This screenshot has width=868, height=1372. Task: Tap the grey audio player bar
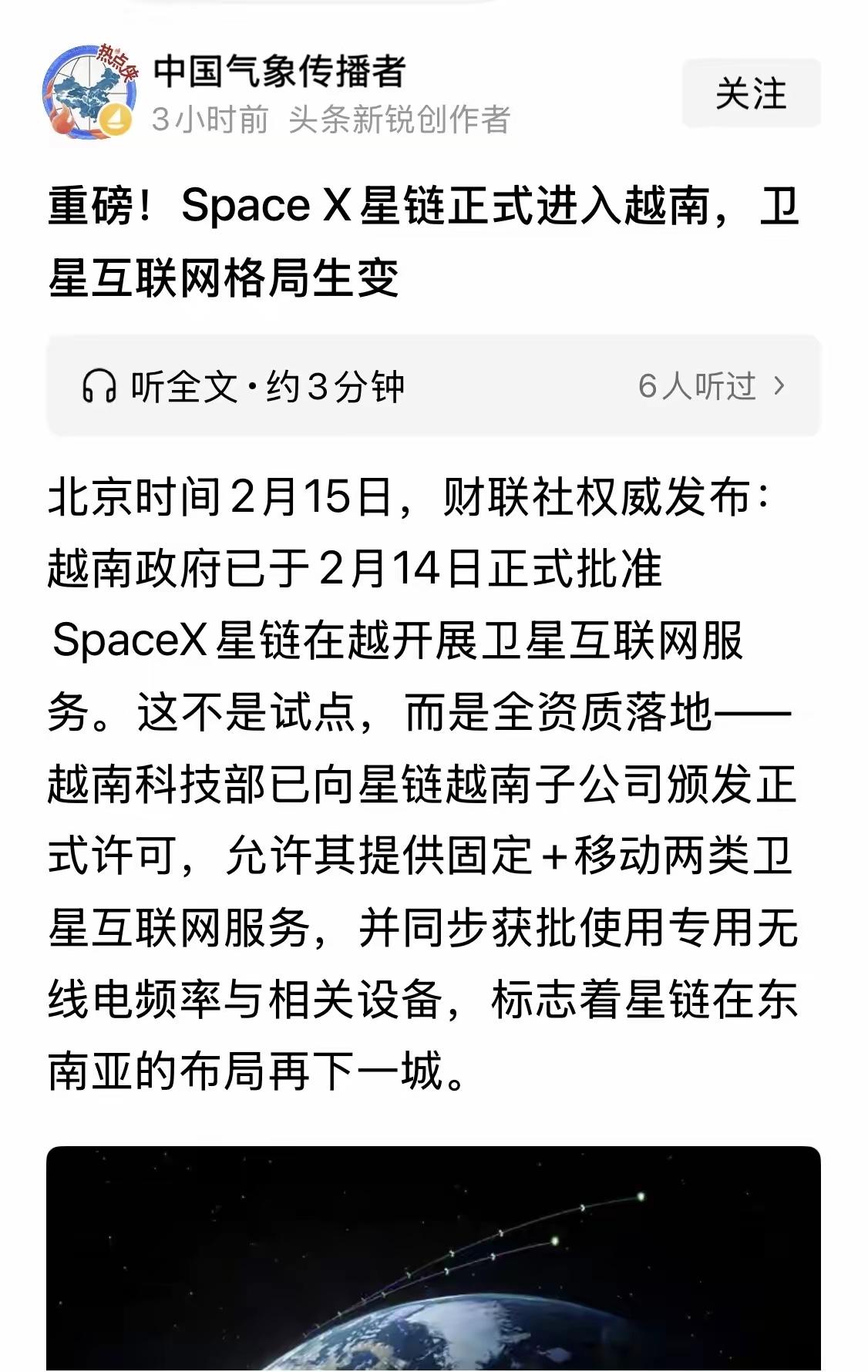pyautogui.click(x=434, y=383)
